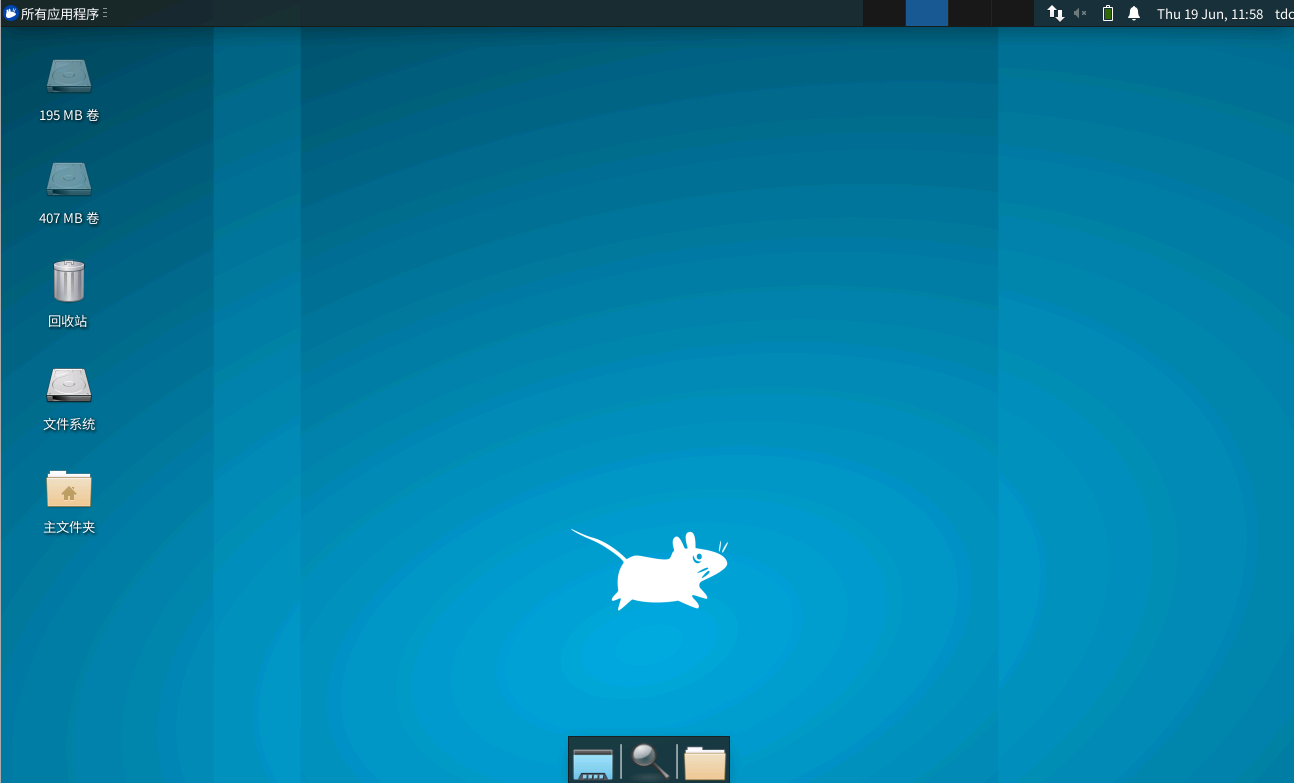Open the notifications bell
Viewport: 1294px width, 783px height.
[1134, 14]
